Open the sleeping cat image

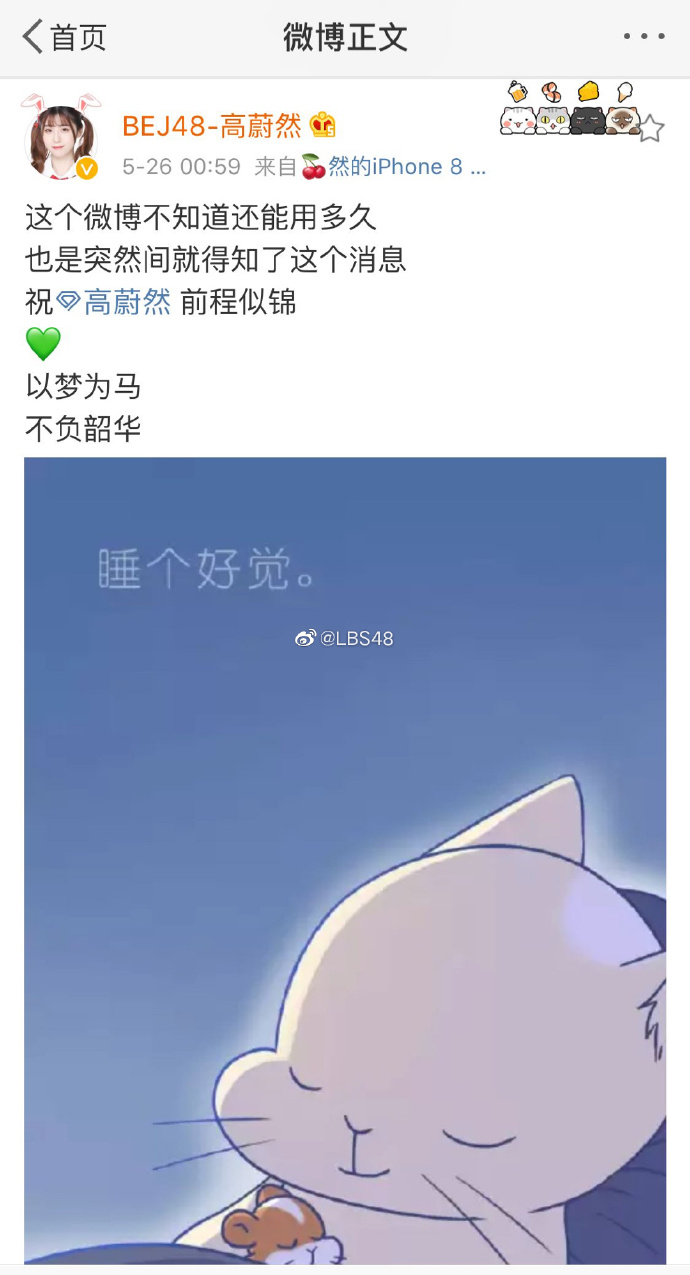[x=345, y=860]
